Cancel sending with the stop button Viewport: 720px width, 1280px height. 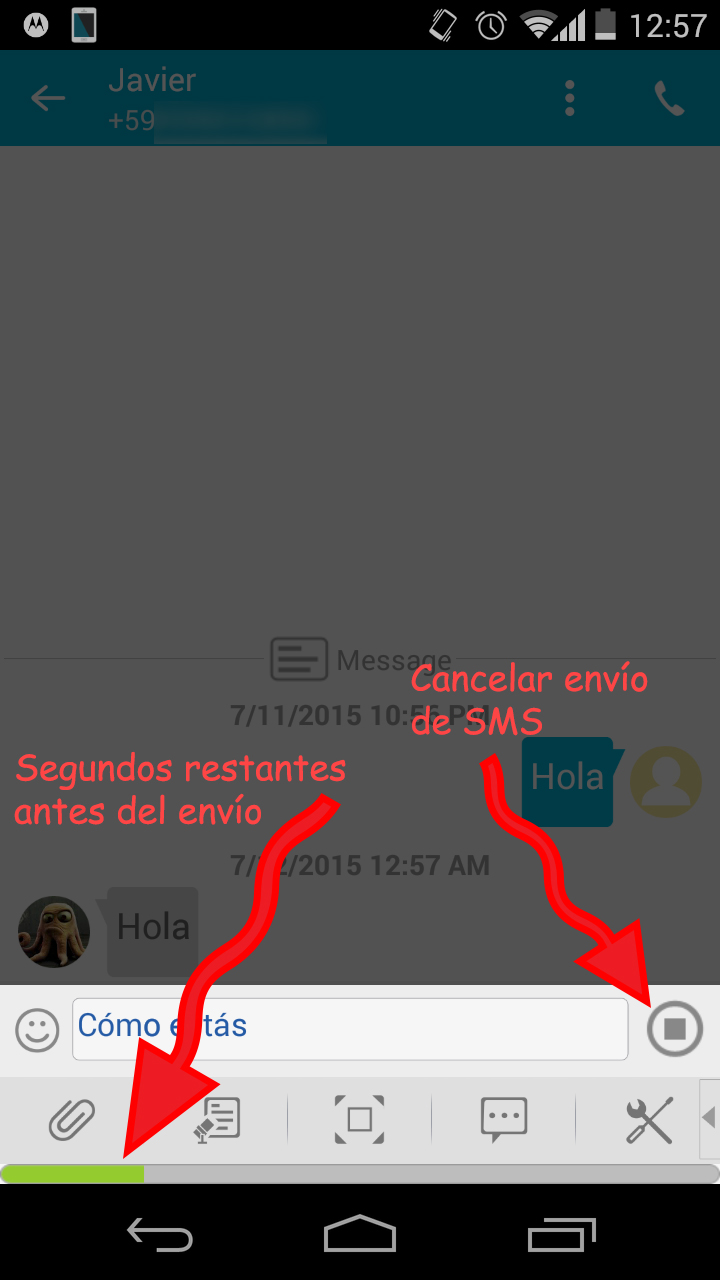[x=675, y=1028]
